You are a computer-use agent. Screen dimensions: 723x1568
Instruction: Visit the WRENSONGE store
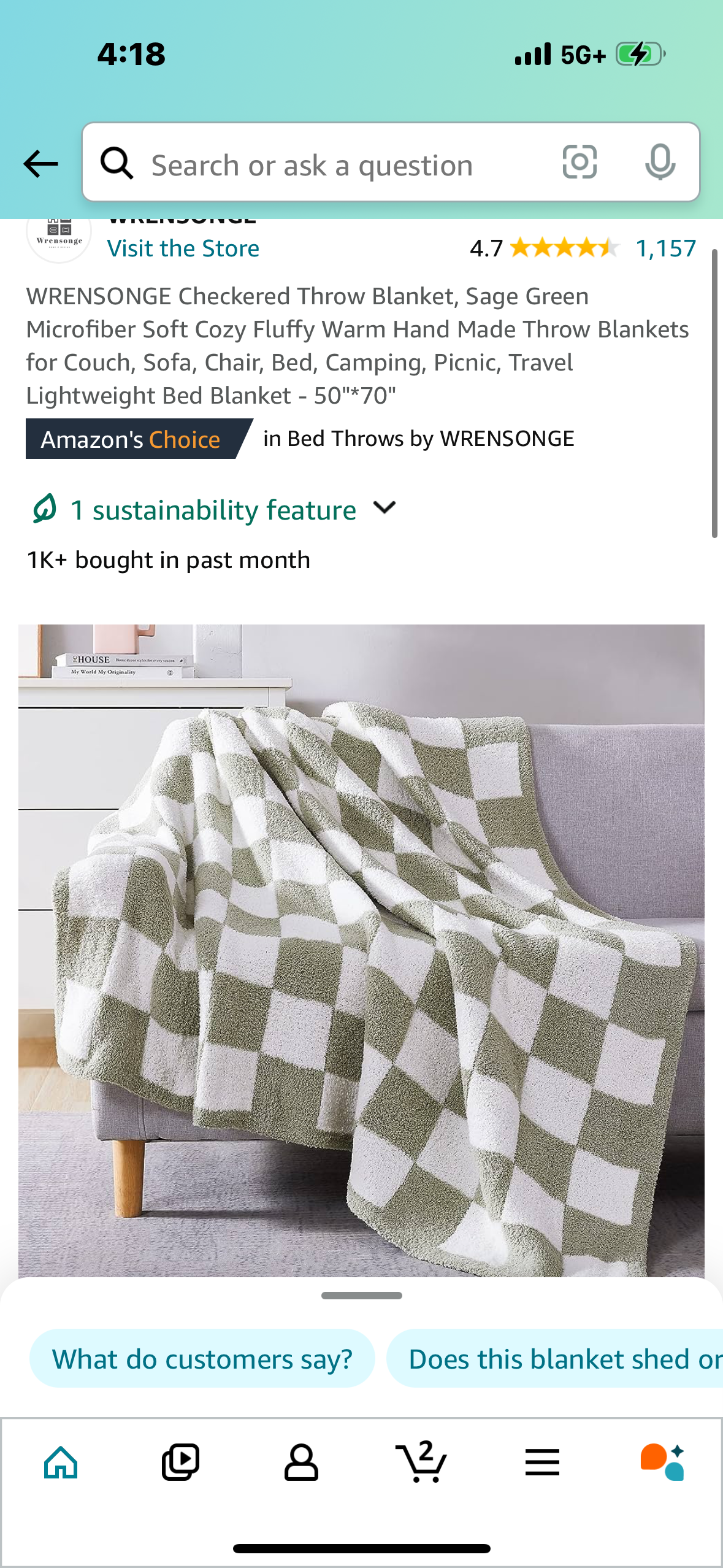(x=183, y=248)
